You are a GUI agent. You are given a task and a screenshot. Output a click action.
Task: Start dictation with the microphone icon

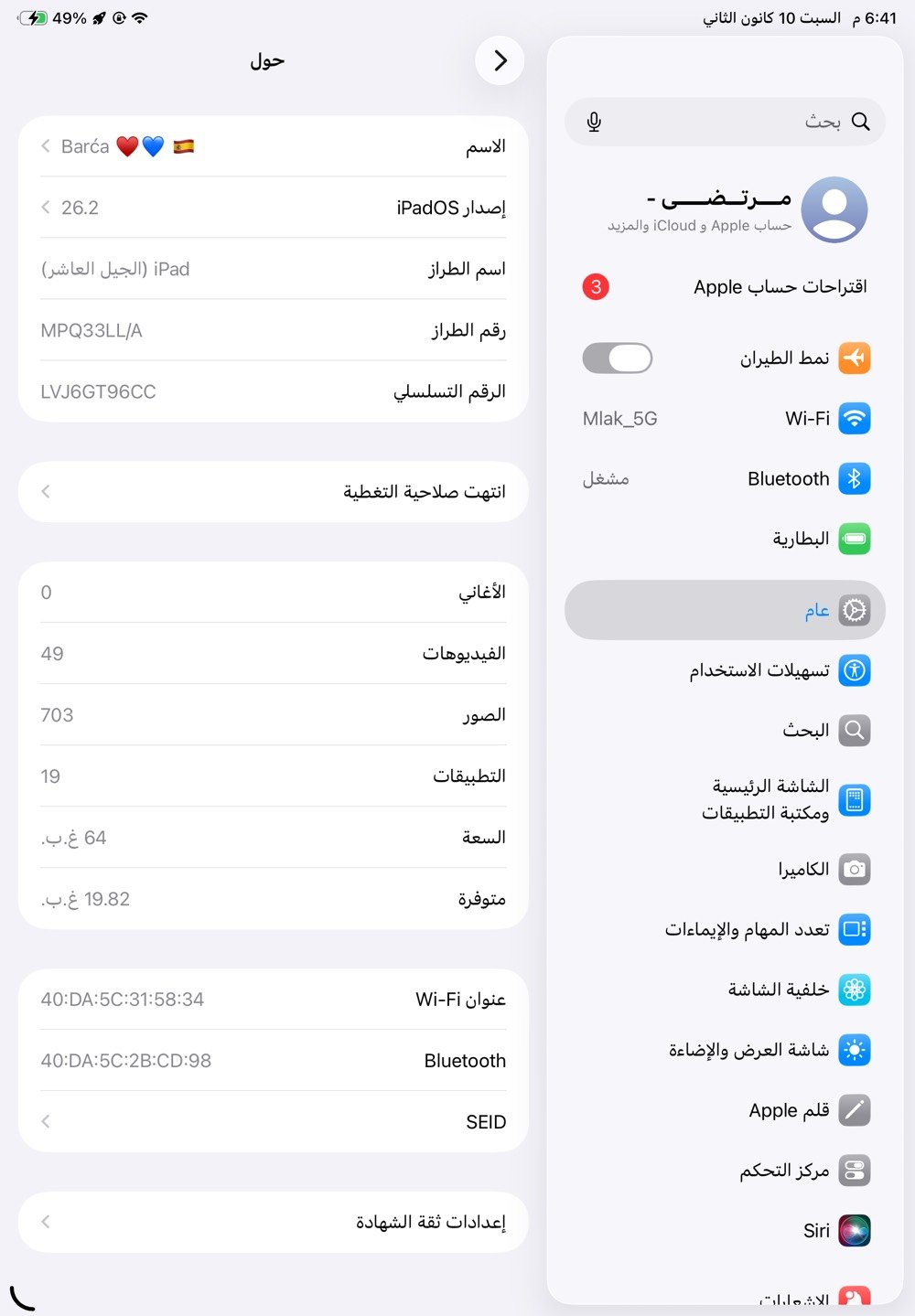(x=594, y=122)
